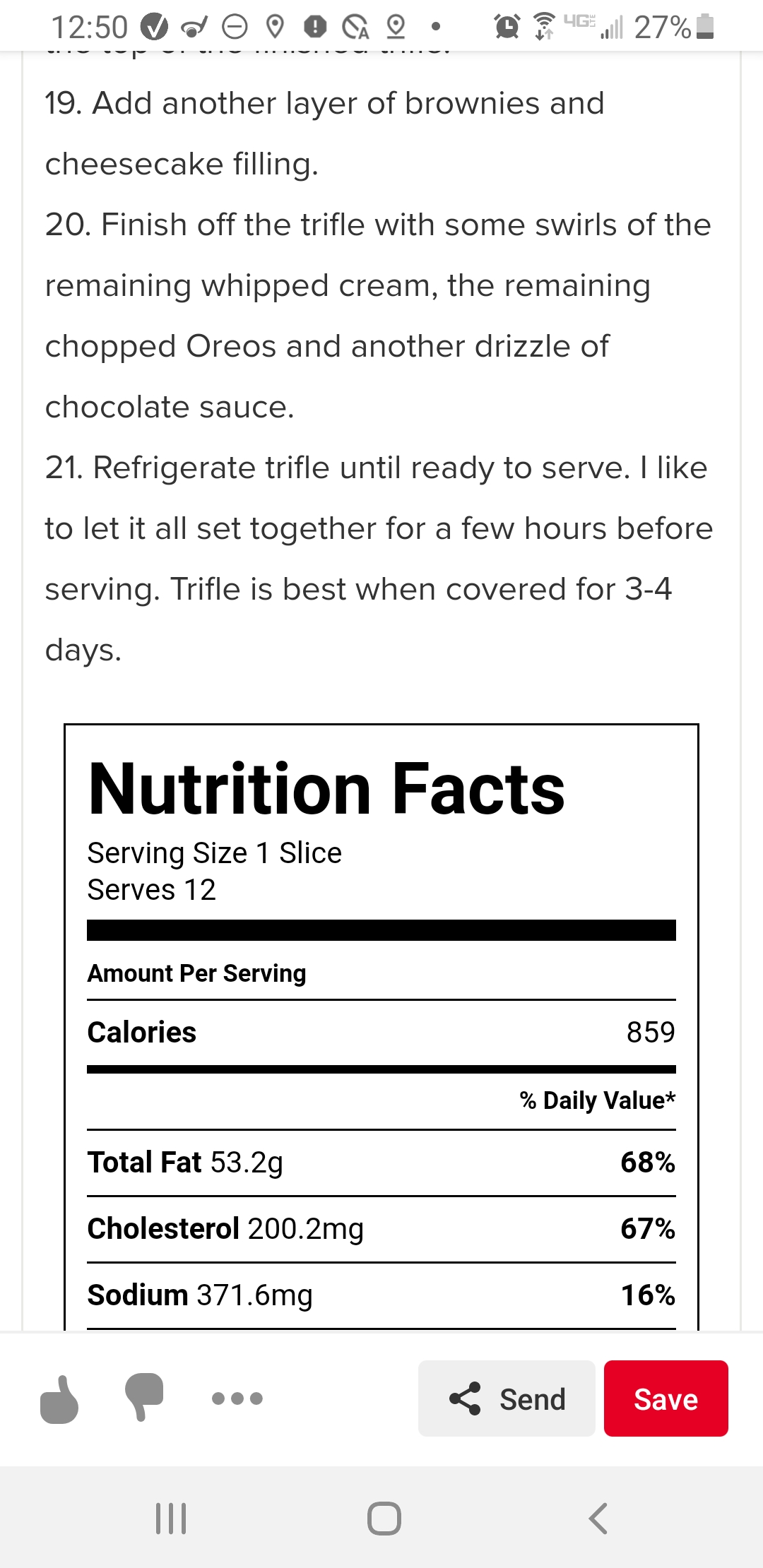Go back using the system back button
Image resolution: width=763 pixels, height=1568 pixels.
[598, 1518]
